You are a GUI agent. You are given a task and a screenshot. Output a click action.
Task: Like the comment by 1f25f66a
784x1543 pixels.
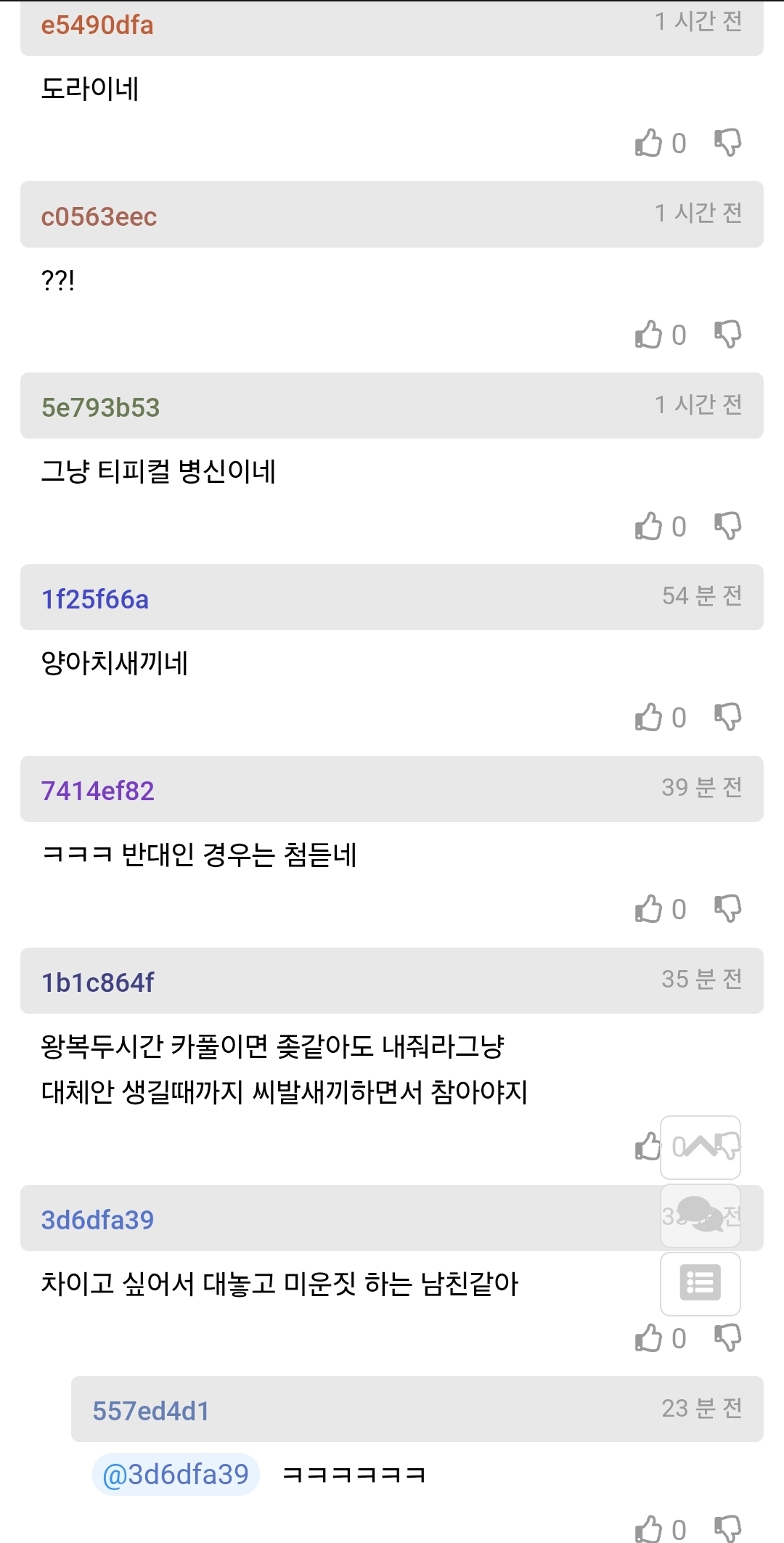(x=648, y=717)
